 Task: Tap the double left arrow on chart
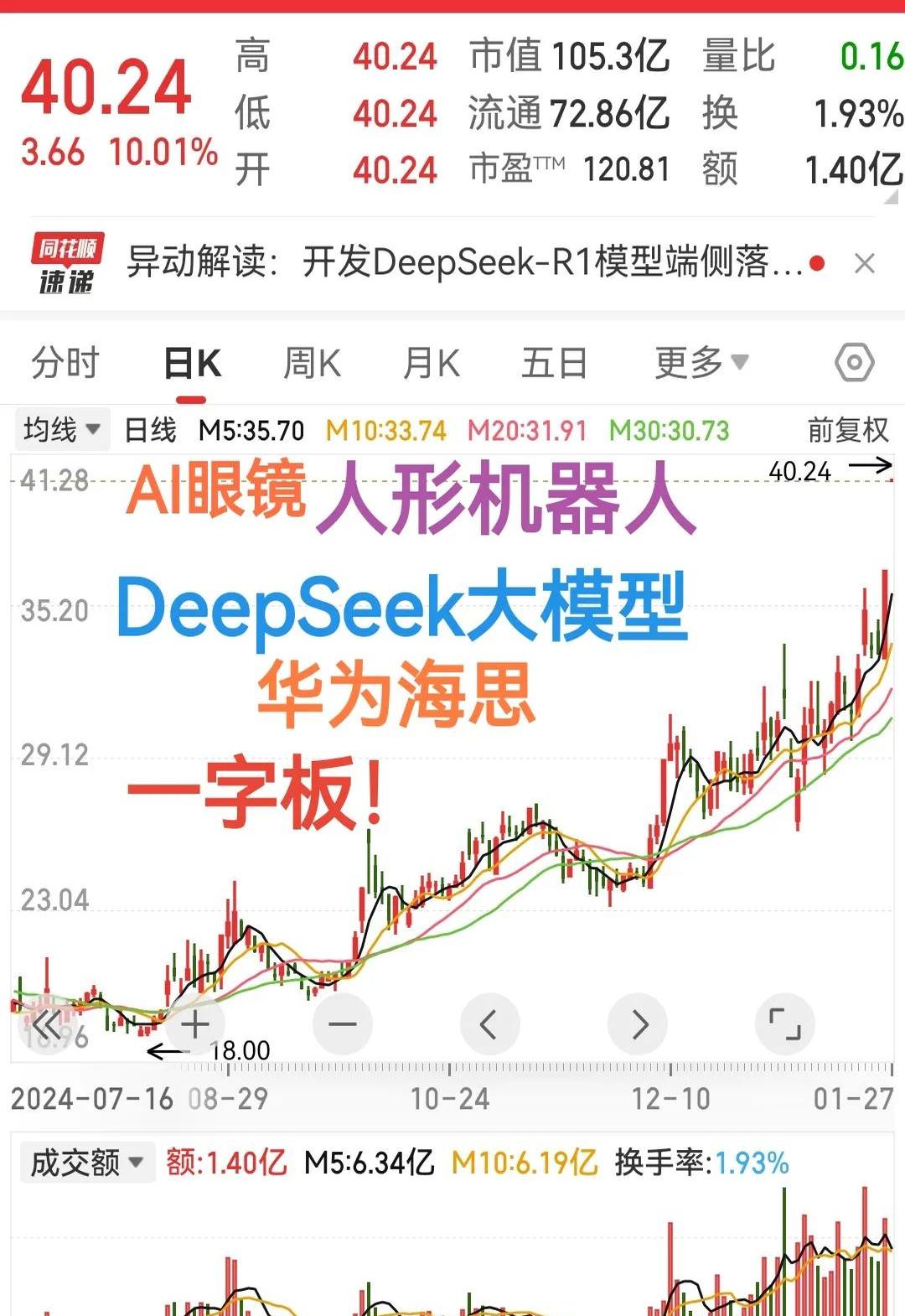pos(47,1024)
